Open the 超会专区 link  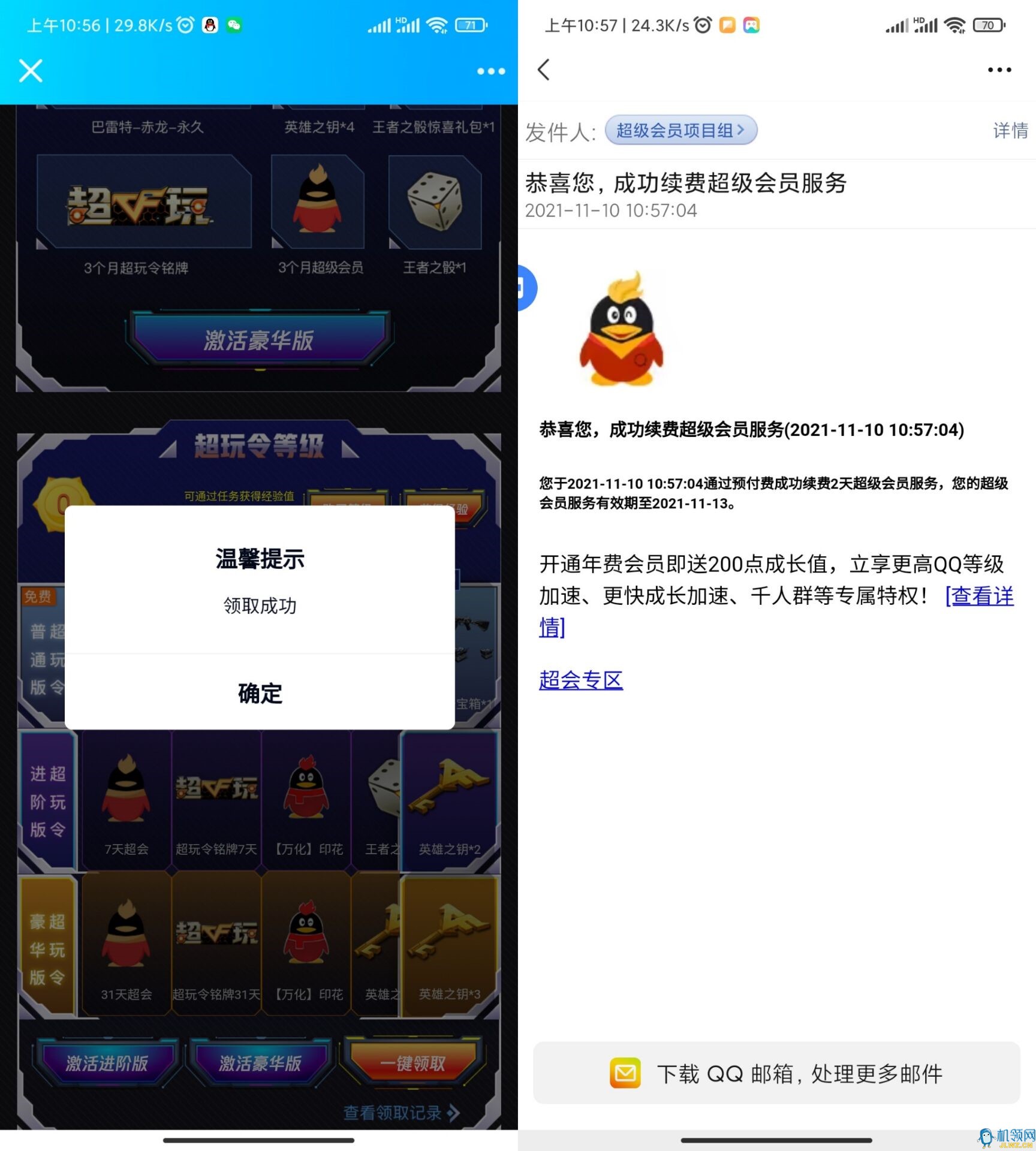point(580,680)
